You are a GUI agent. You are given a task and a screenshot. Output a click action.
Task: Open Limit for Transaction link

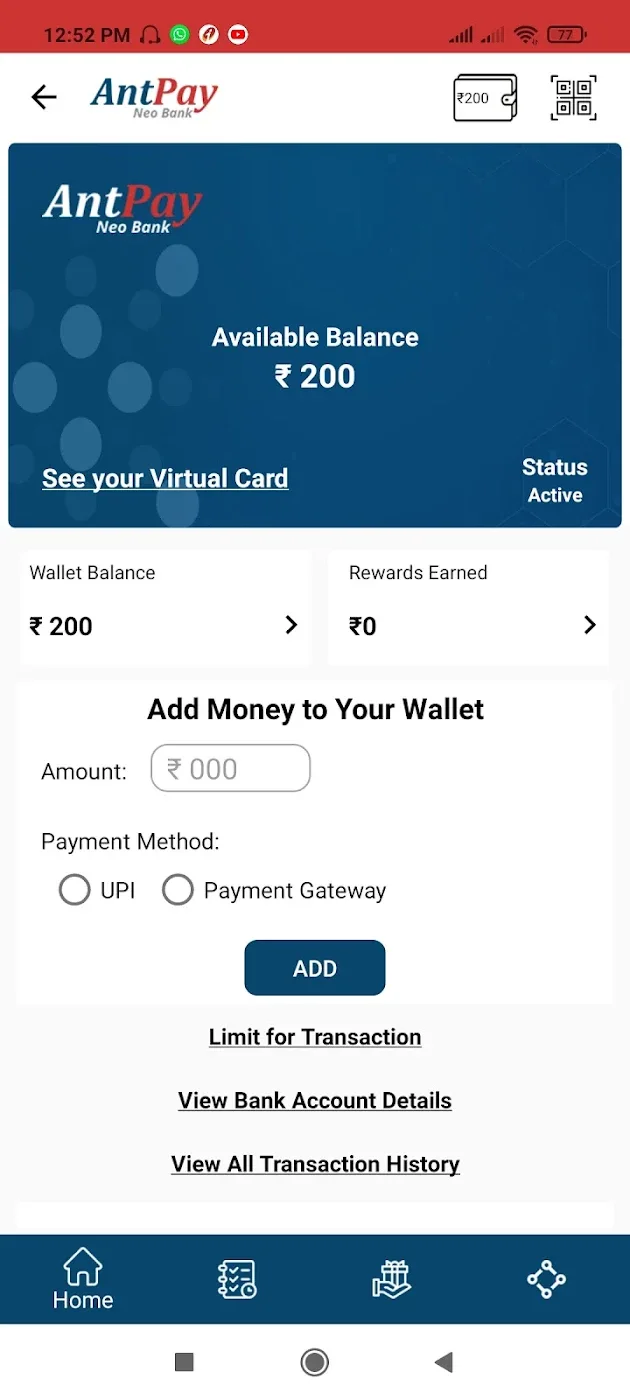click(x=315, y=1037)
